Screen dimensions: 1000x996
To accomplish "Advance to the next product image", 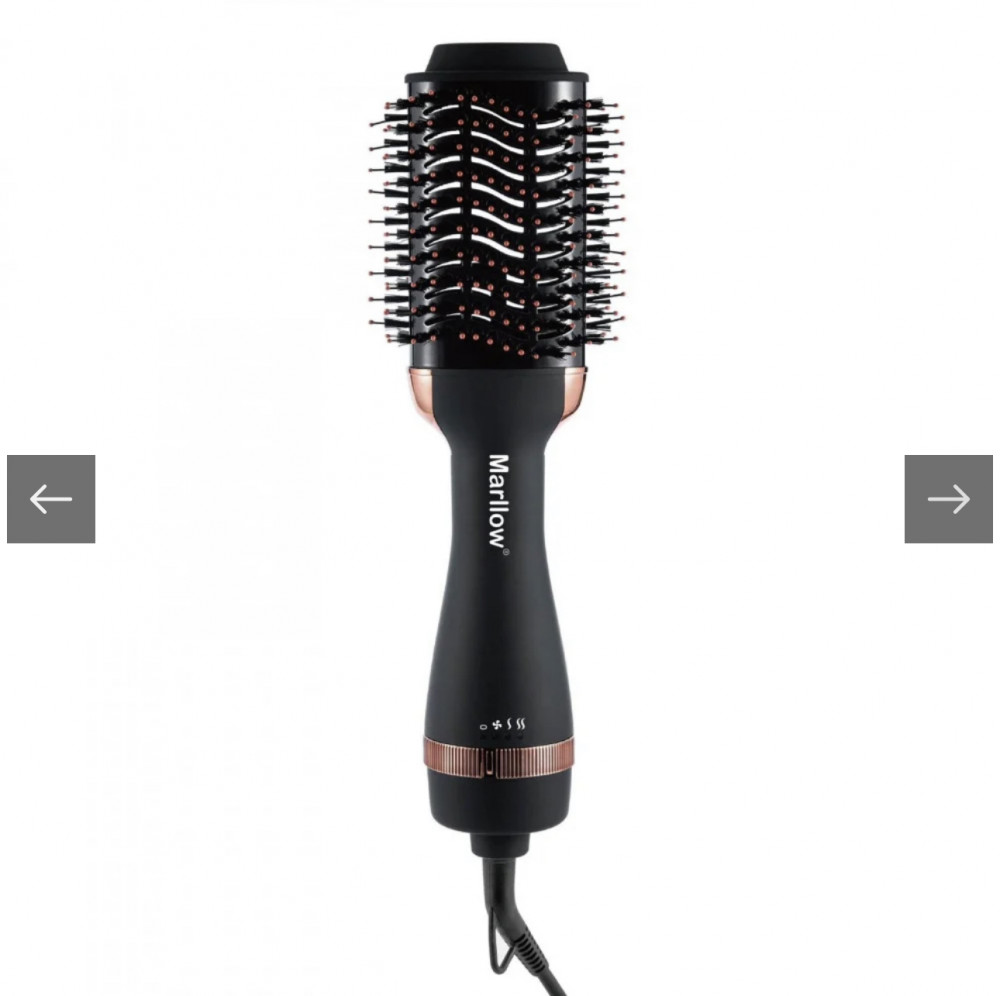I will click(948, 499).
